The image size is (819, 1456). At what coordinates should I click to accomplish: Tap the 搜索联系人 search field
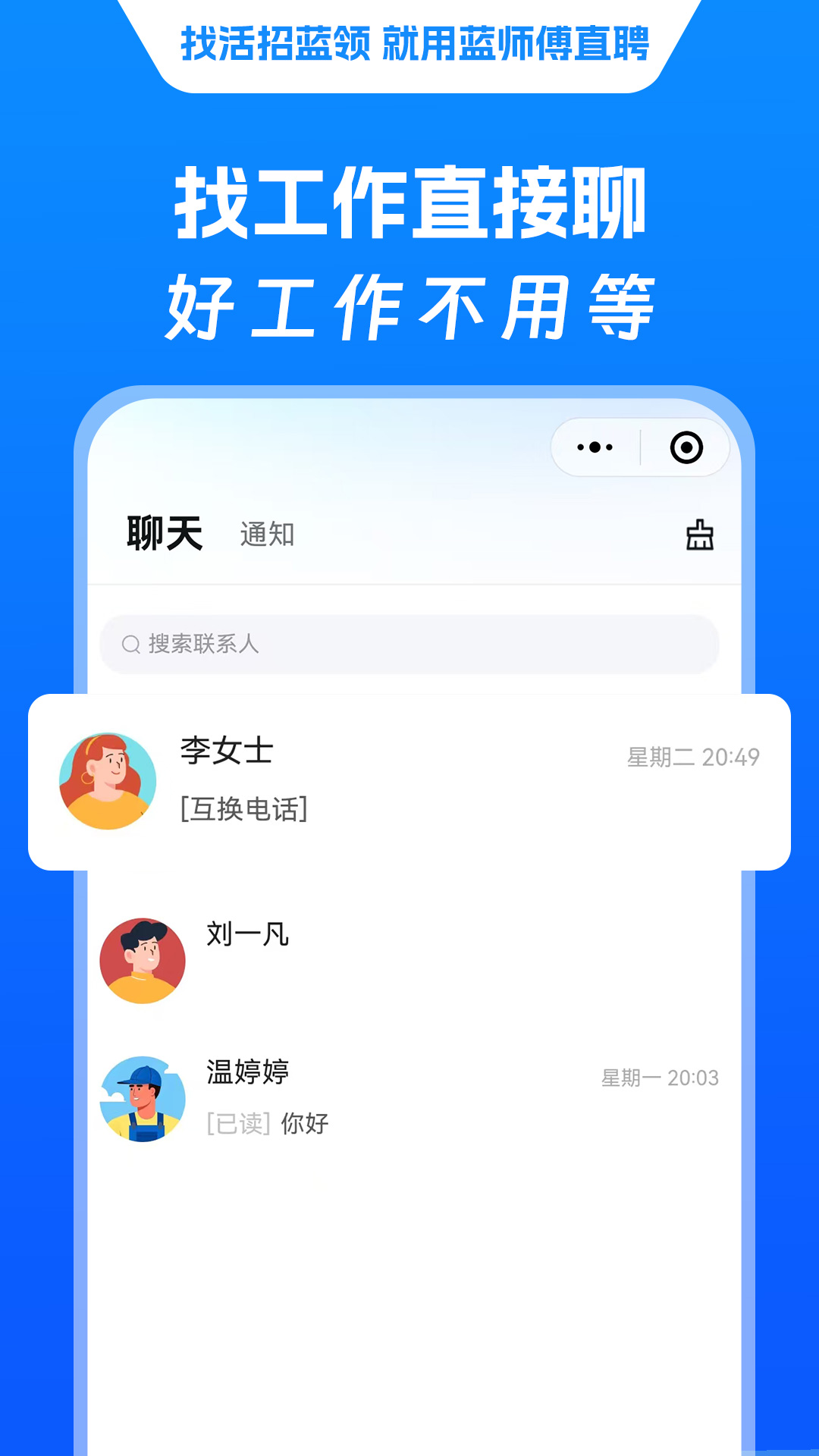tap(409, 644)
